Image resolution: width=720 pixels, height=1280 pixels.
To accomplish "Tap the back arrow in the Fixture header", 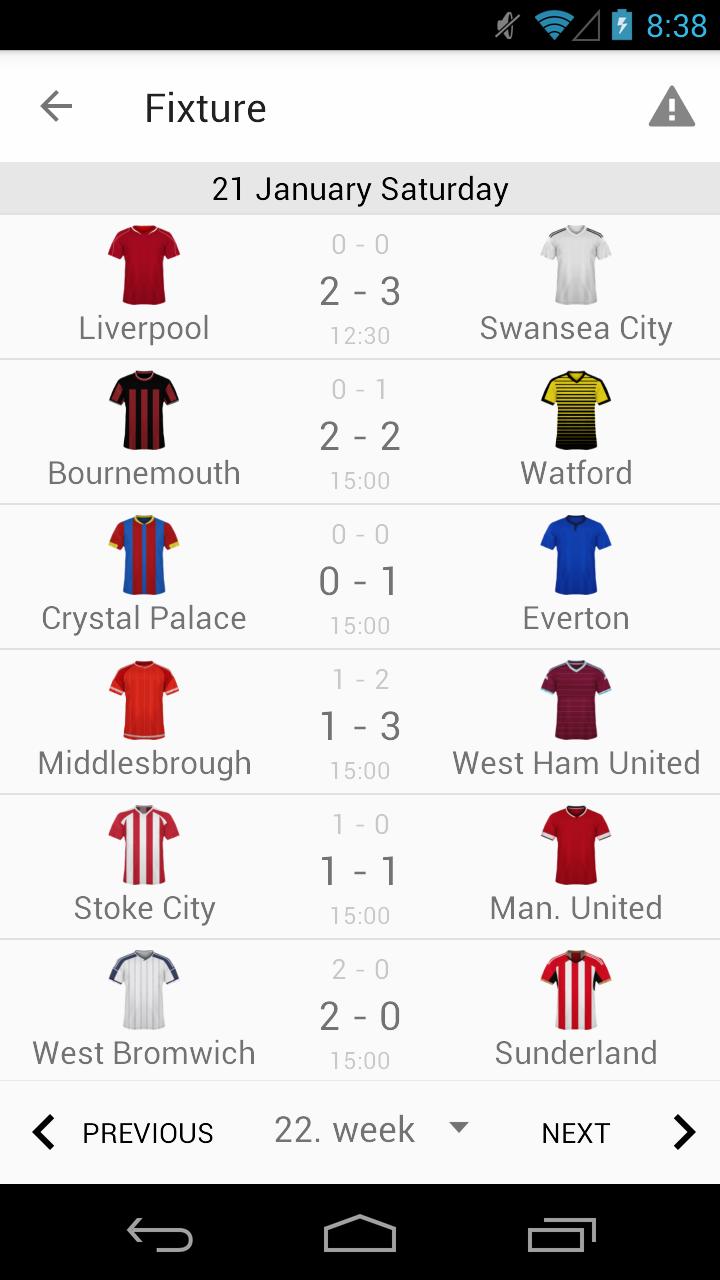I will 56,105.
